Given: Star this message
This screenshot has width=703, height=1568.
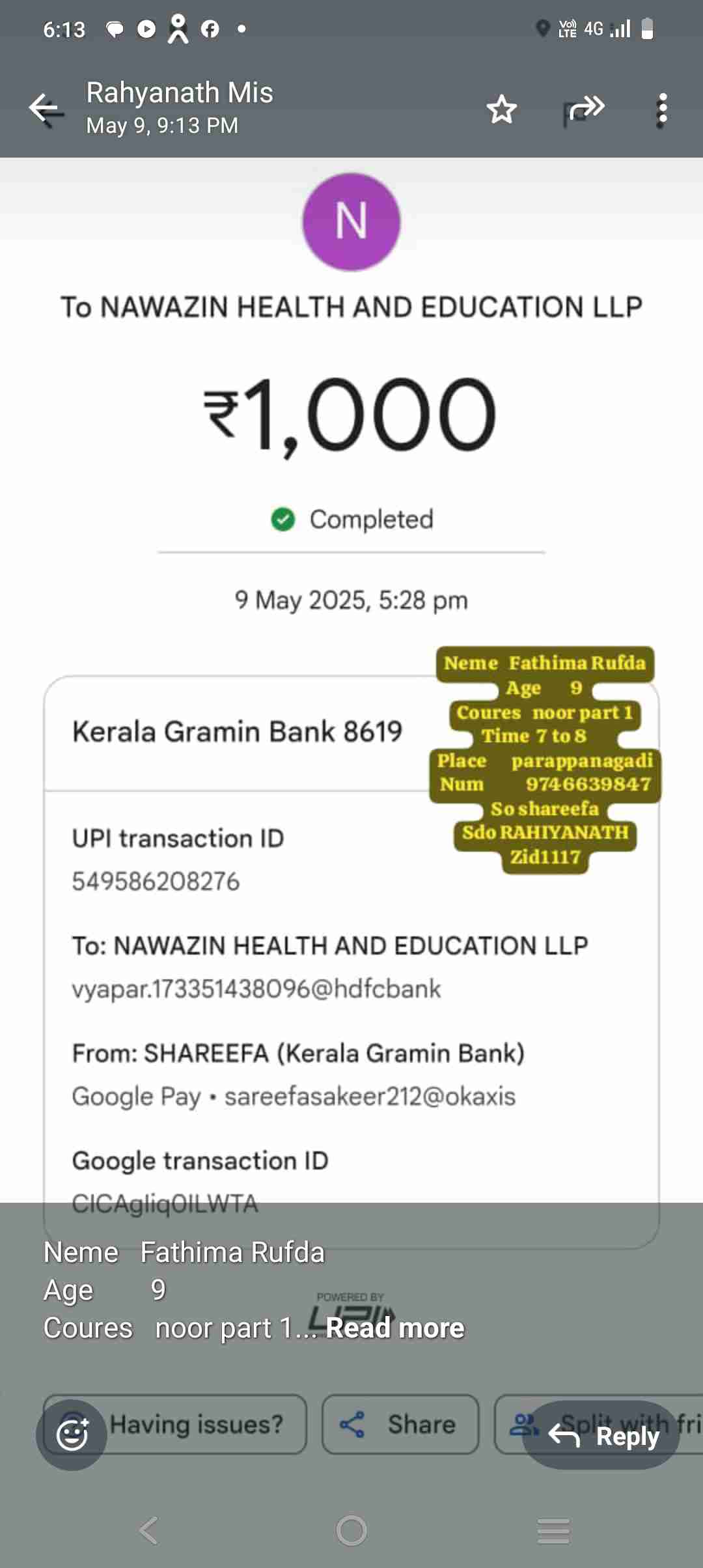Looking at the screenshot, I should coord(502,109).
